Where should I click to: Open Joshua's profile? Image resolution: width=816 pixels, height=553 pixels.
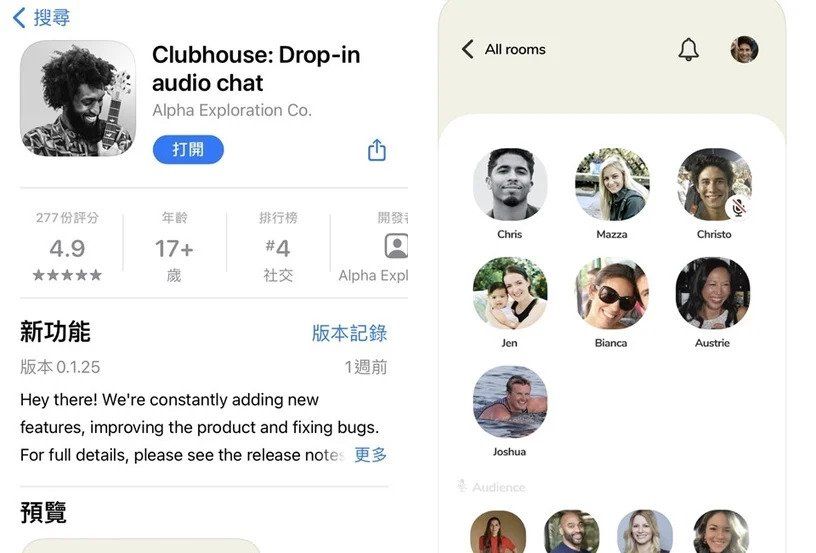[x=510, y=402]
